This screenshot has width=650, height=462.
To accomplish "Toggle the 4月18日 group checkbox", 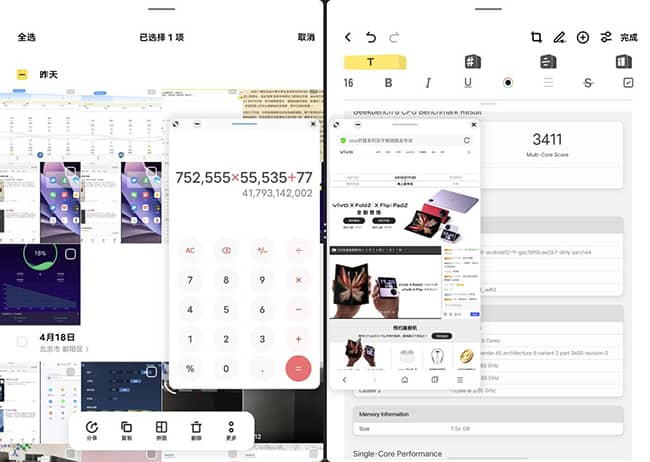I will 22,343.
